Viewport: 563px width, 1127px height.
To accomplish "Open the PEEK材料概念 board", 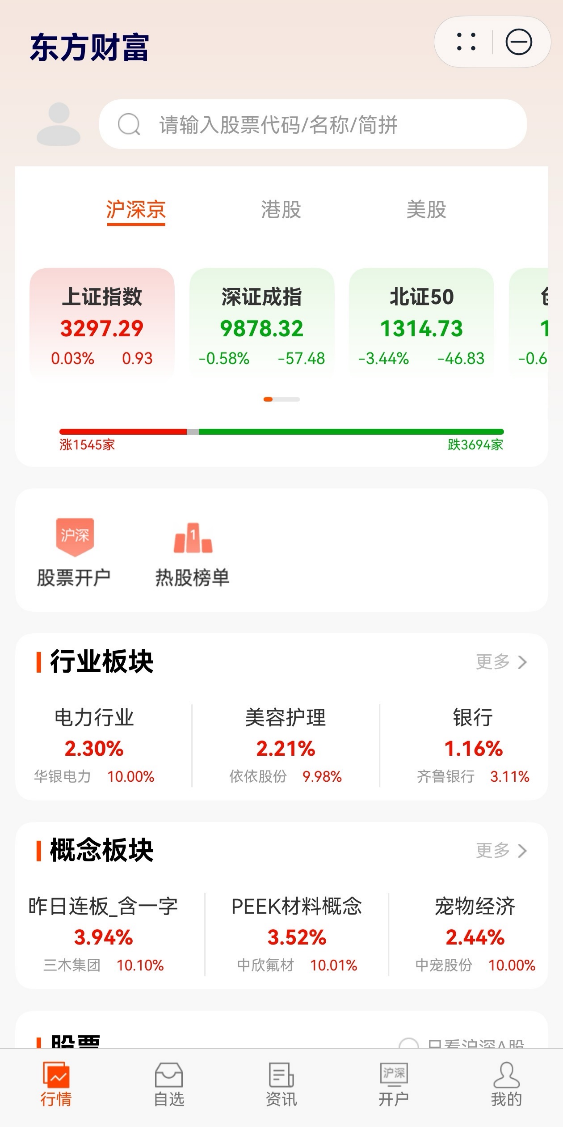I will [x=297, y=934].
